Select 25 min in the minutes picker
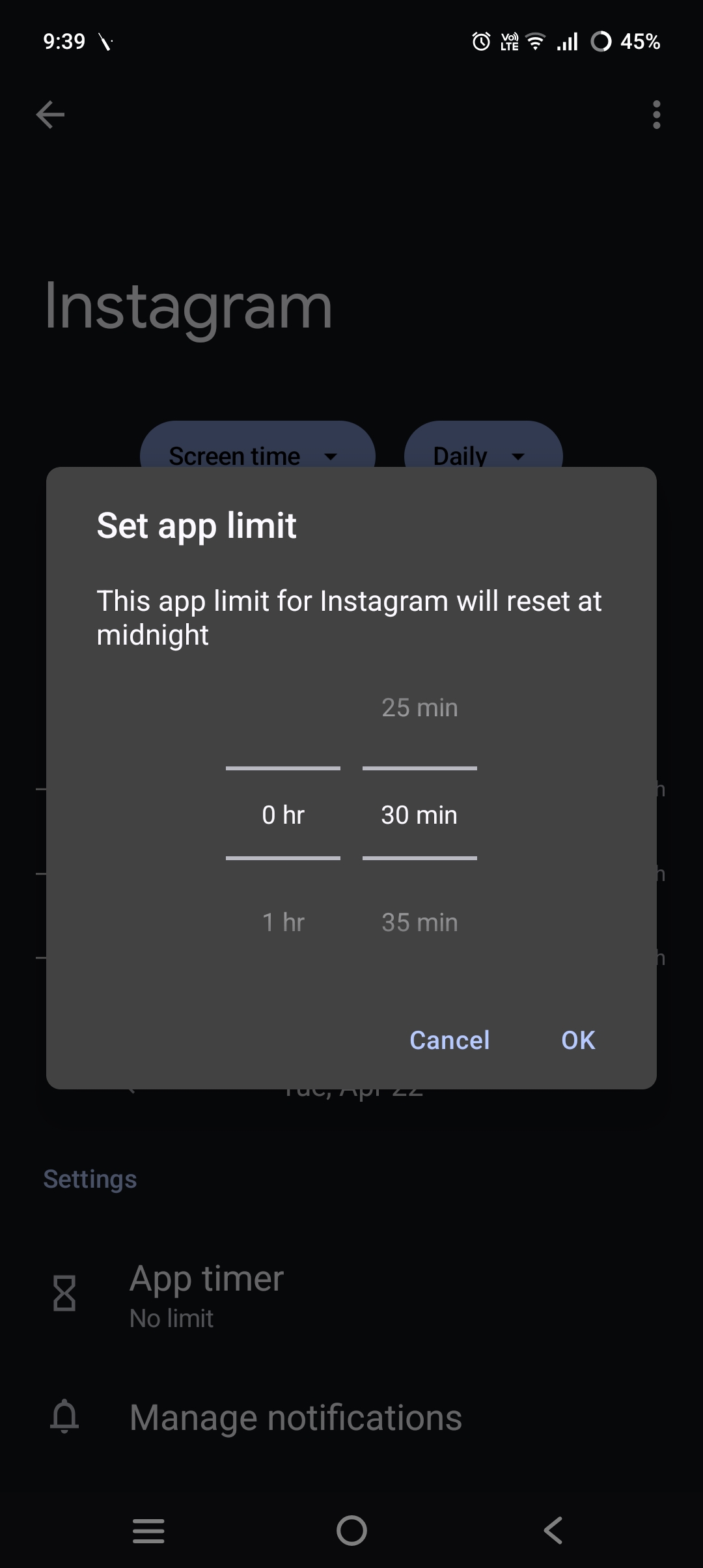 pyautogui.click(x=419, y=708)
